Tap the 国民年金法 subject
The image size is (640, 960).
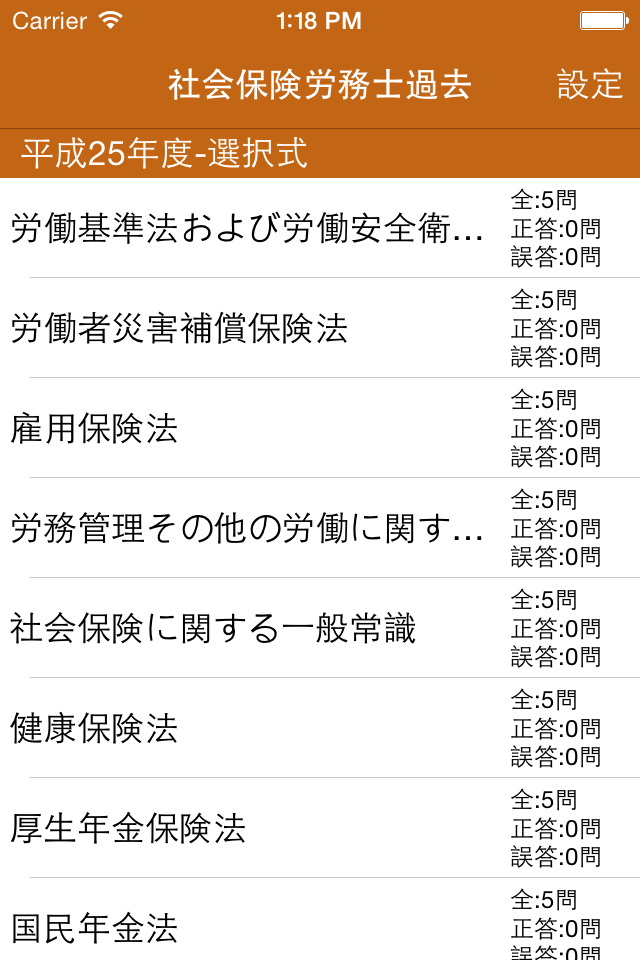pos(95,926)
